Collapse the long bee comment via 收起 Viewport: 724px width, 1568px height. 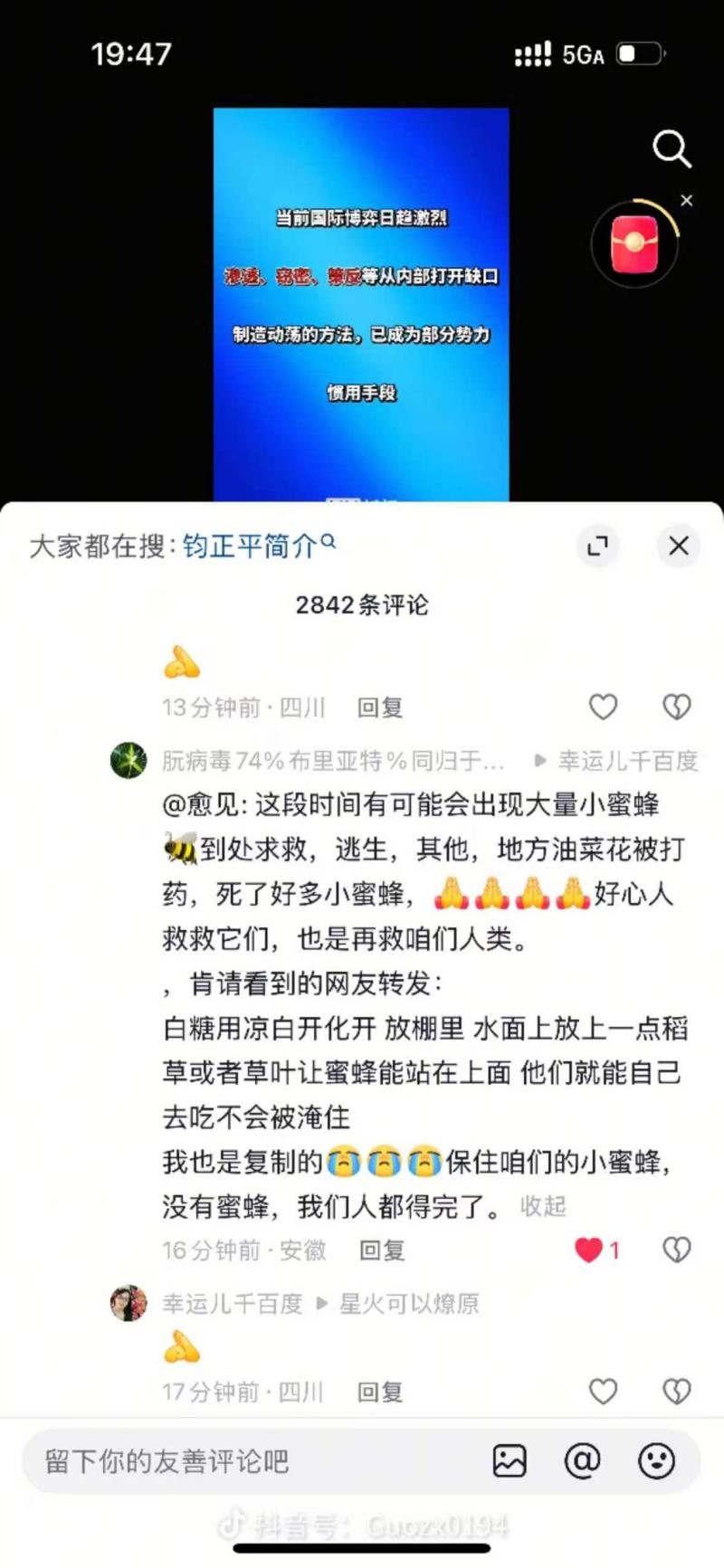(x=543, y=1206)
